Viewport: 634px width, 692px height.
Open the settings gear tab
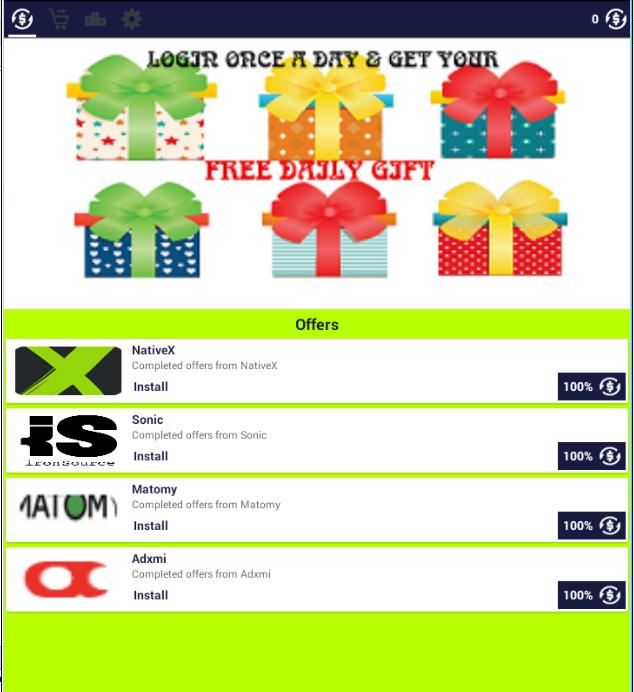coord(131,19)
